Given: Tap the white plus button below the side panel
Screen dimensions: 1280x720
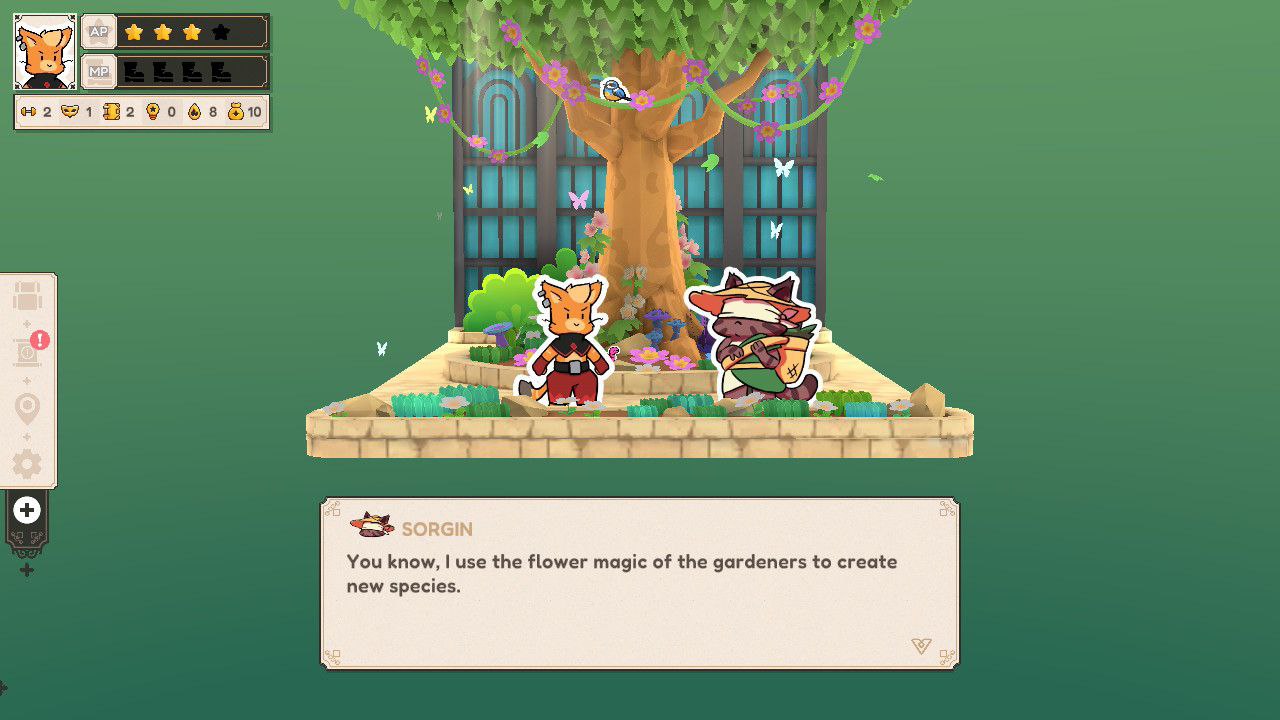Looking at the screenshot, I should pyautogui.click(x=27, y=511).
